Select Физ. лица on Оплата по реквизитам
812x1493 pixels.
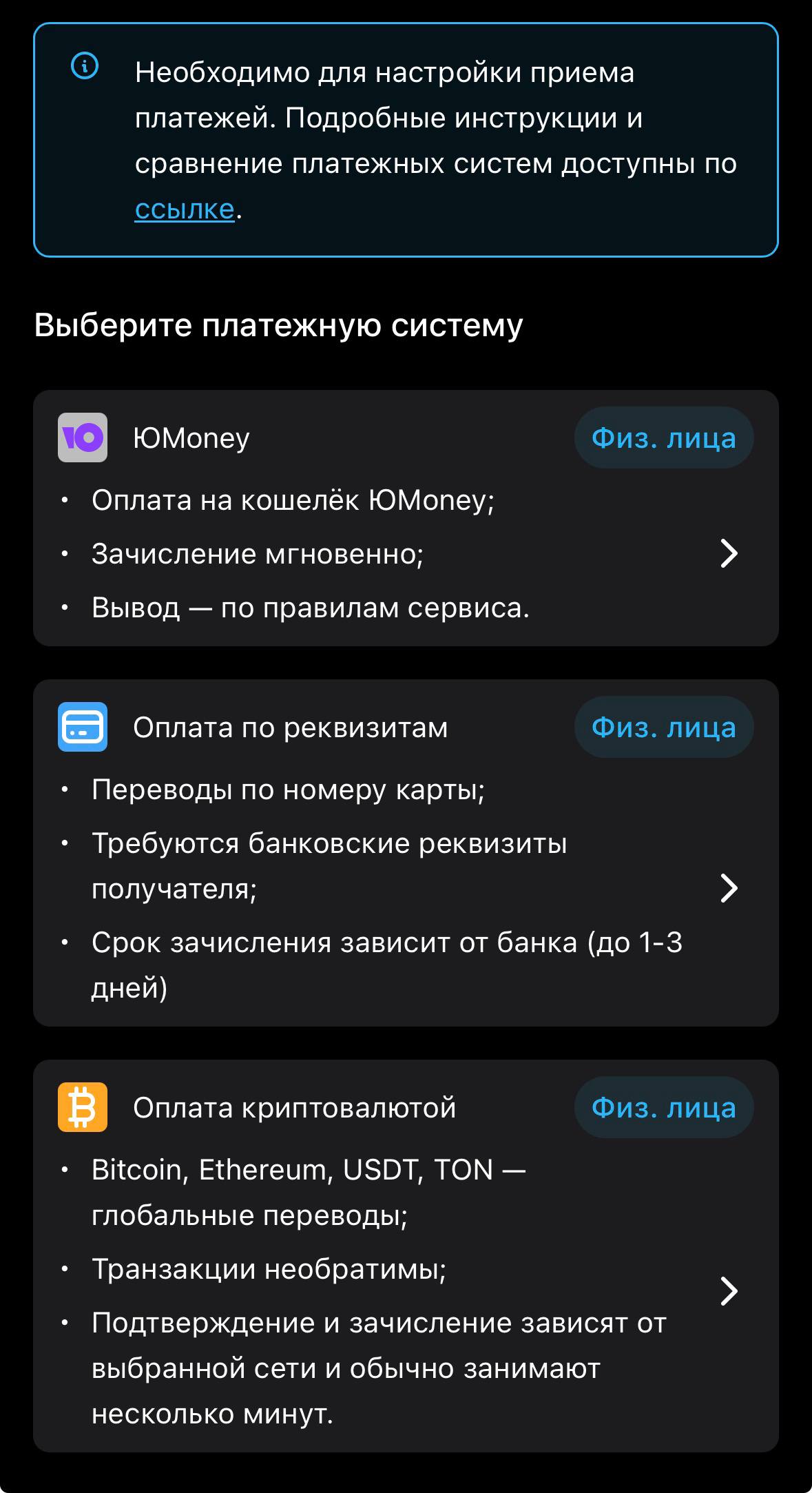point(663,727)
